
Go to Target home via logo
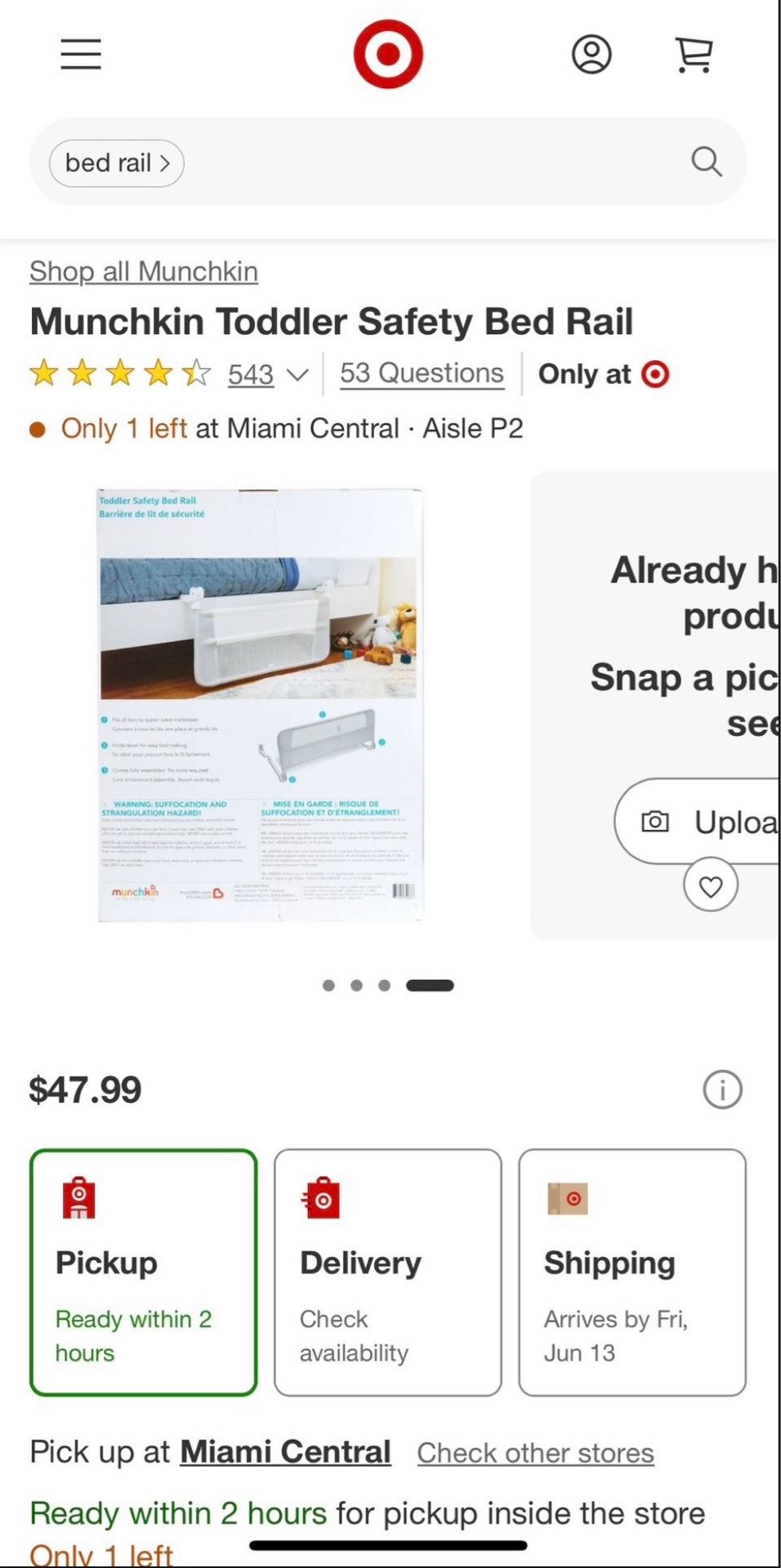click(x=388, y=55)
